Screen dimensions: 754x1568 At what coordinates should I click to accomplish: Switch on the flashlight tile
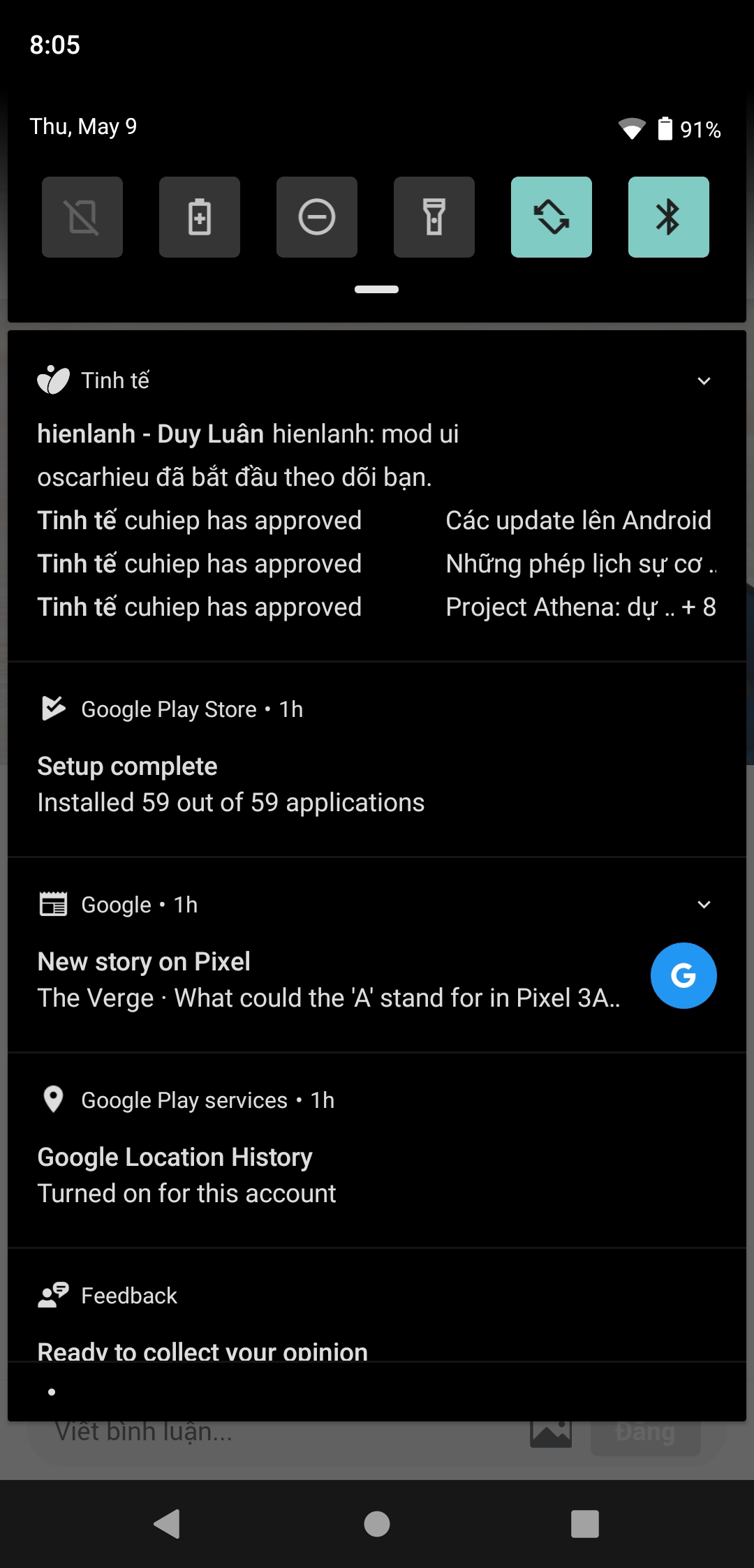(x=434, y=217)
